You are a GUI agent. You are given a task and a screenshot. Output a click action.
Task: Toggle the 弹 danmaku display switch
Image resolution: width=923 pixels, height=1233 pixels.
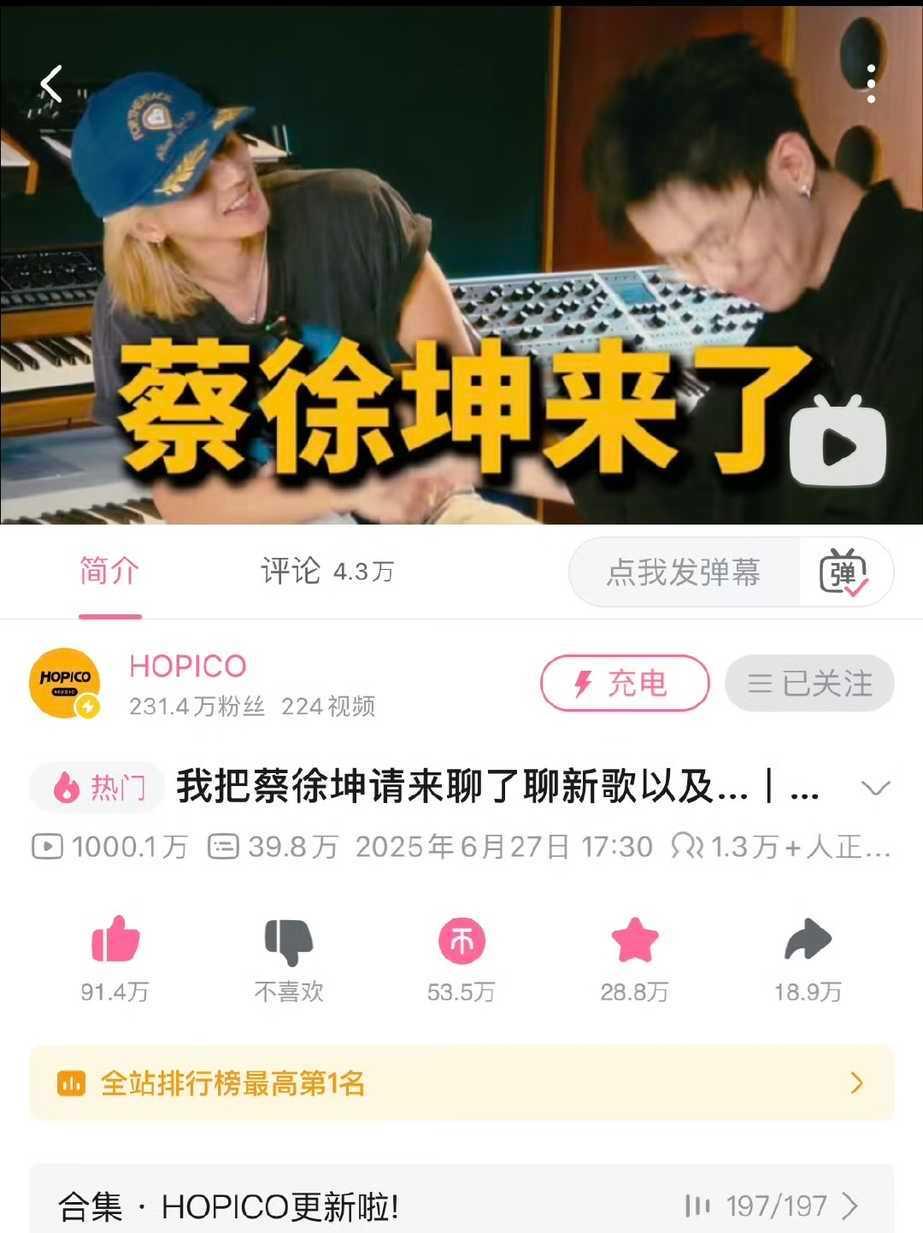(843, 572)
